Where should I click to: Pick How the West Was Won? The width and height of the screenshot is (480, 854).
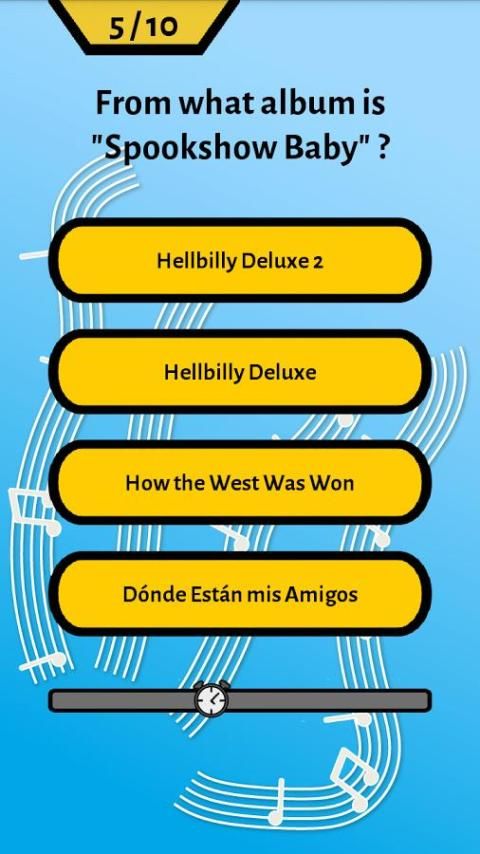[x=240, y=483]
